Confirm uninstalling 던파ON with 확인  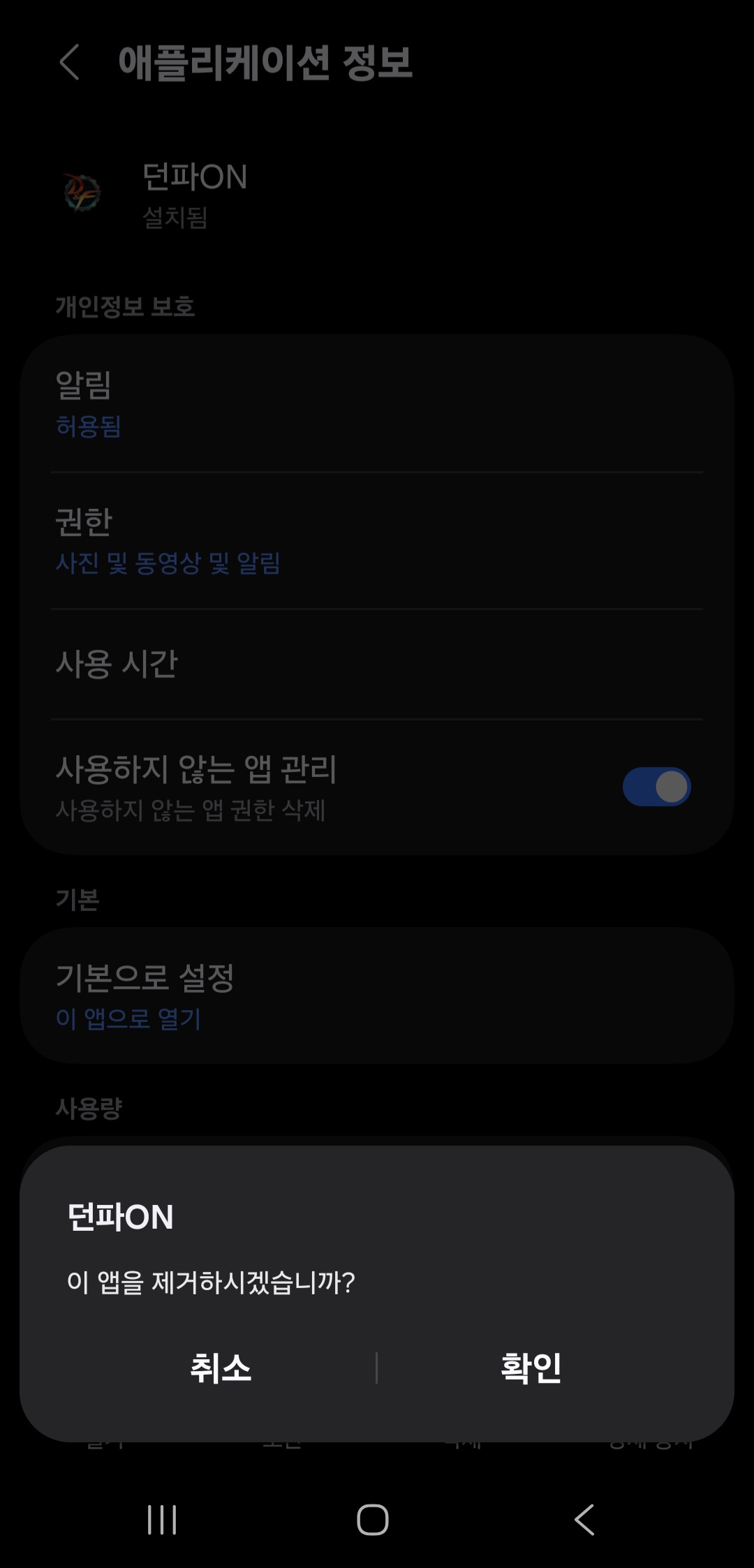[x=531, y=1368]
